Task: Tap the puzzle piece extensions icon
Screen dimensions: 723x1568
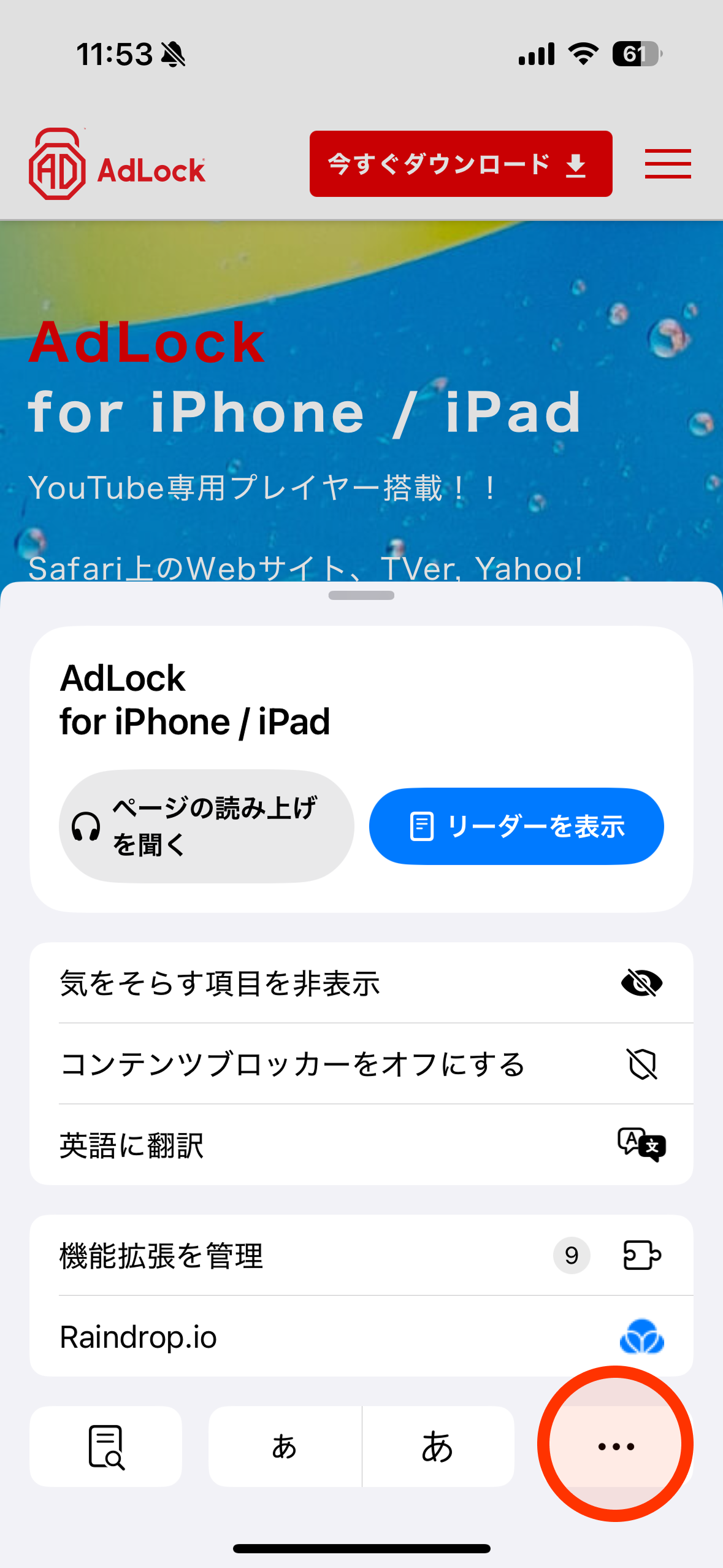Action: coord(641,1255)
